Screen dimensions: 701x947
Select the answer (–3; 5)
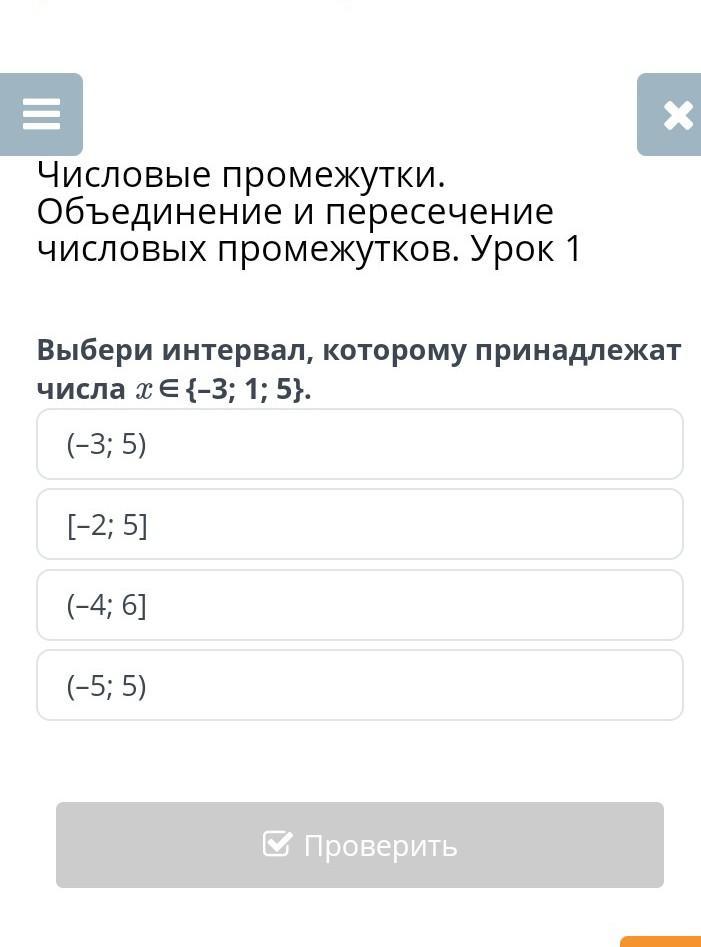pyautogui.click(x=359, y=444)
